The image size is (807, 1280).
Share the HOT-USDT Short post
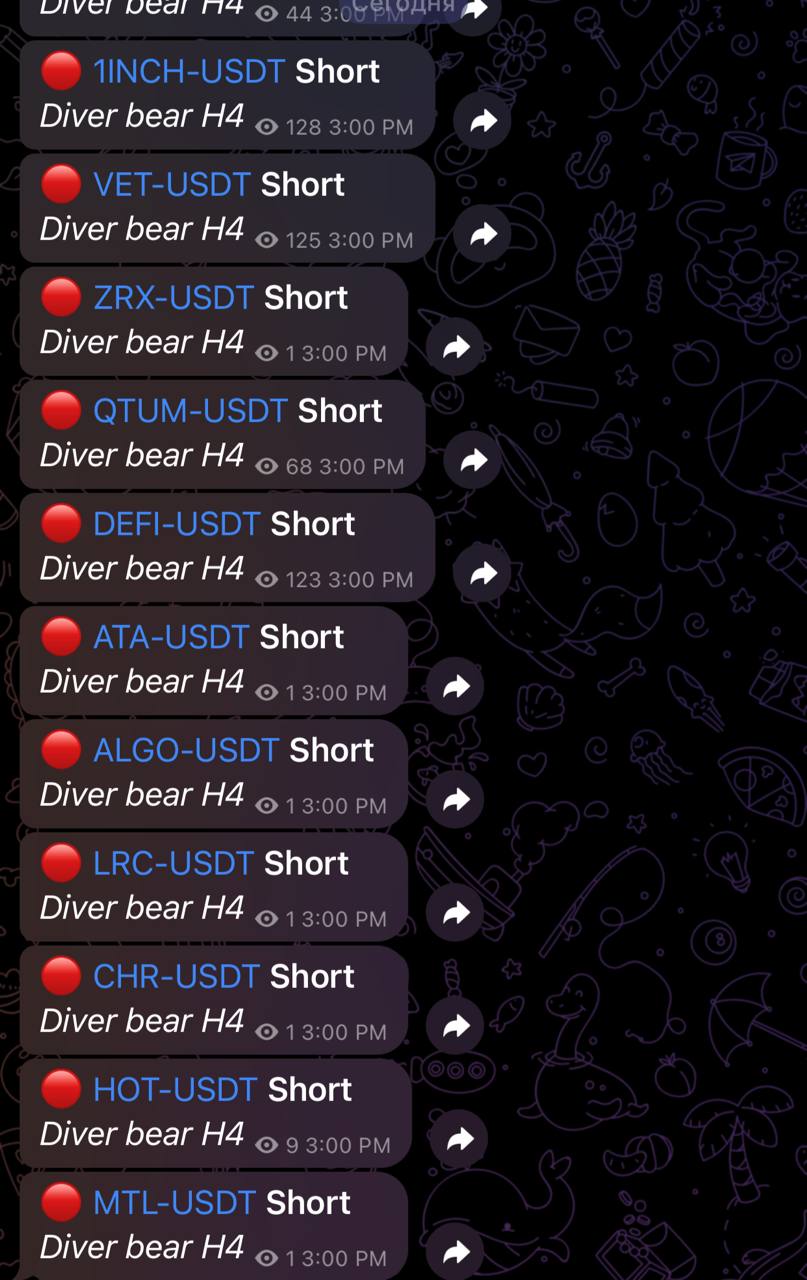[460, 1139]
